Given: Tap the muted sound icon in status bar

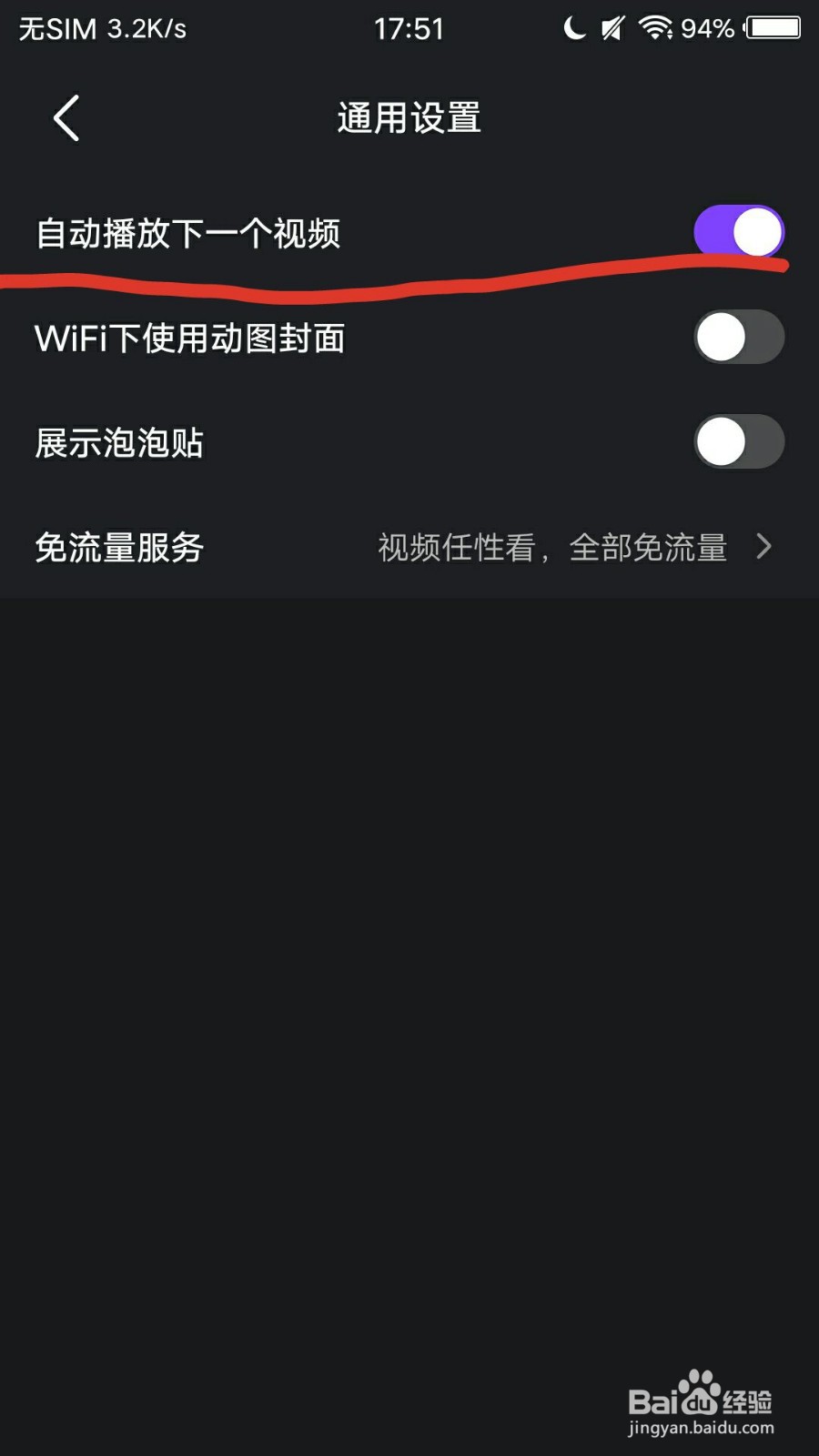Looking at the screenshot, I should click(612, 27).
